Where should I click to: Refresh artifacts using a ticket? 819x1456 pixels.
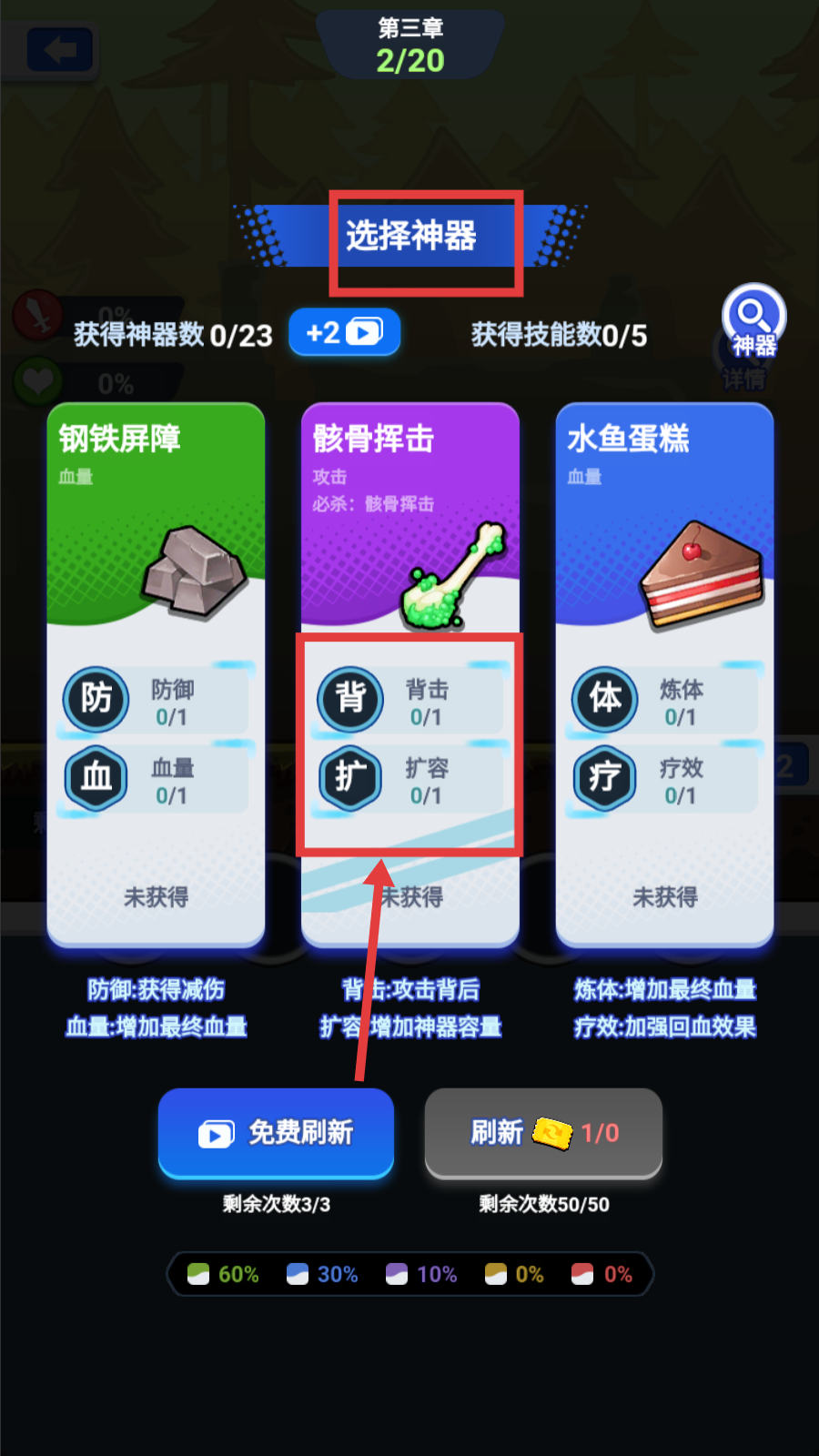pyautogui.click(x=543, y=1132)
